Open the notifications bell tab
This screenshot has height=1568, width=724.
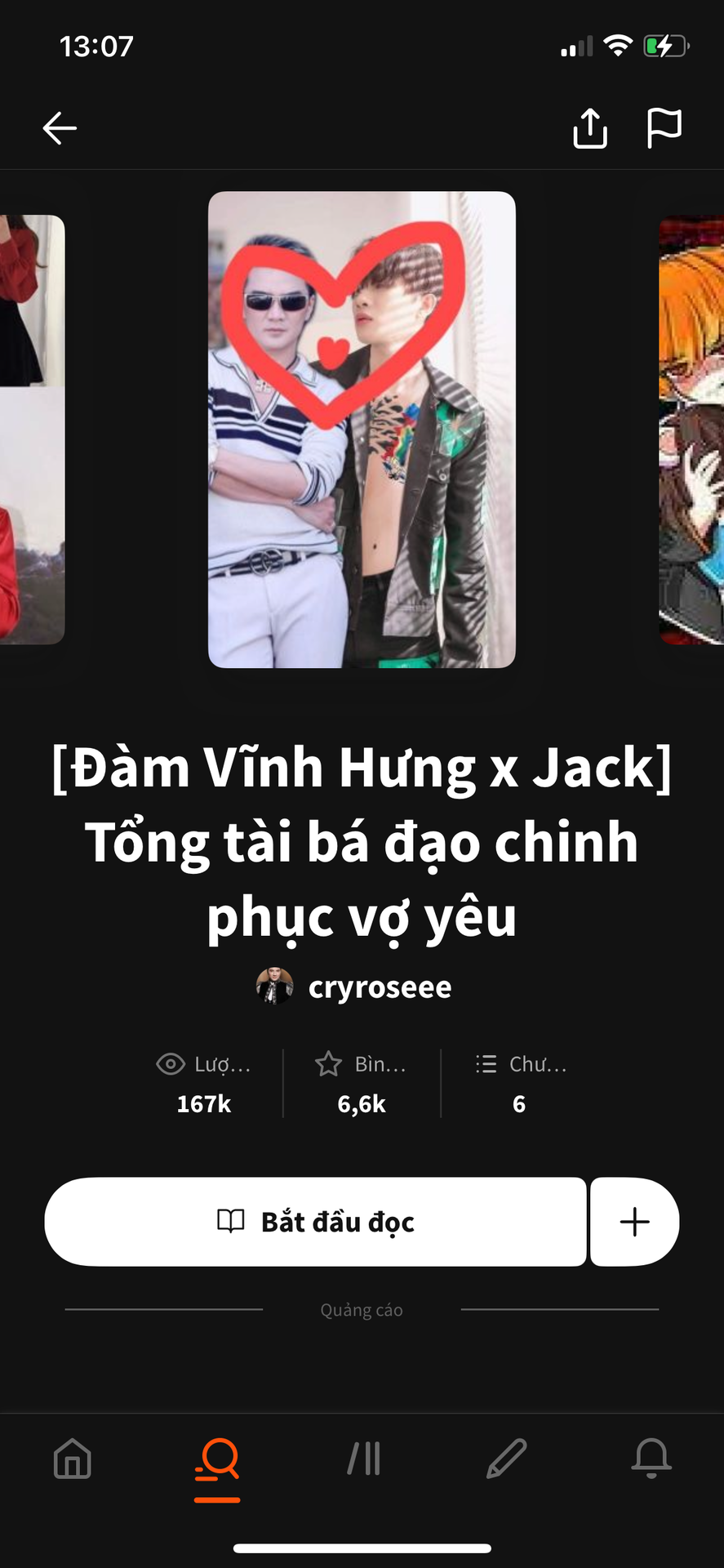pos(651,1459)
